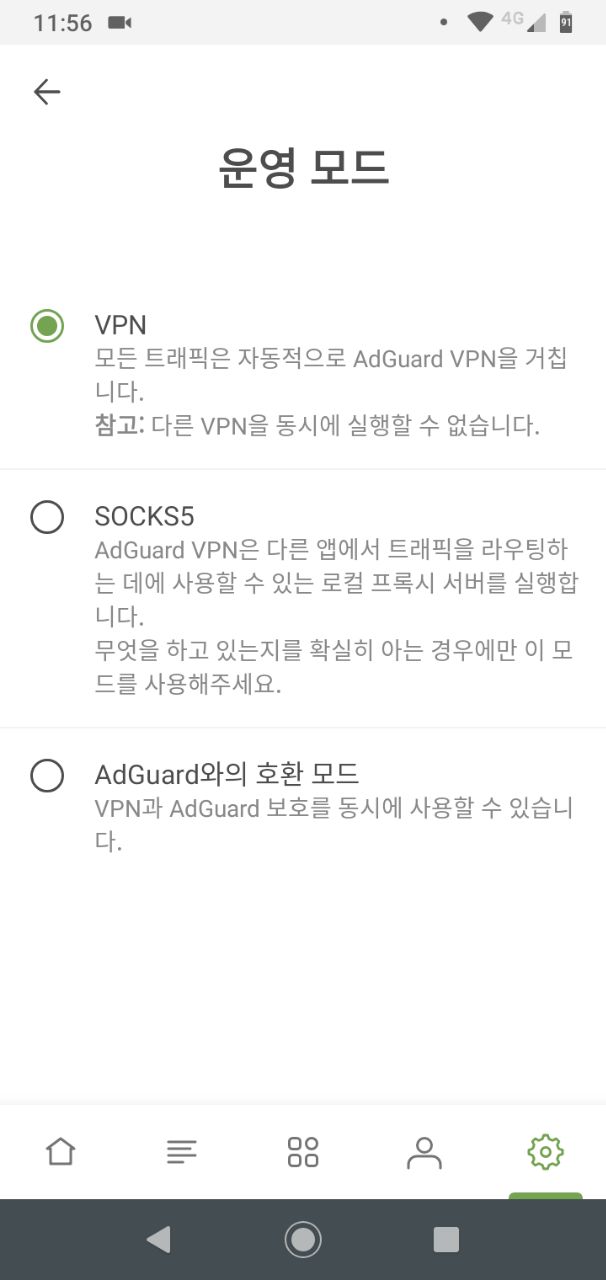Tap the system back button
Image resolution: width=606 pixels, height=1280 pixels.
coord(158,1240)
